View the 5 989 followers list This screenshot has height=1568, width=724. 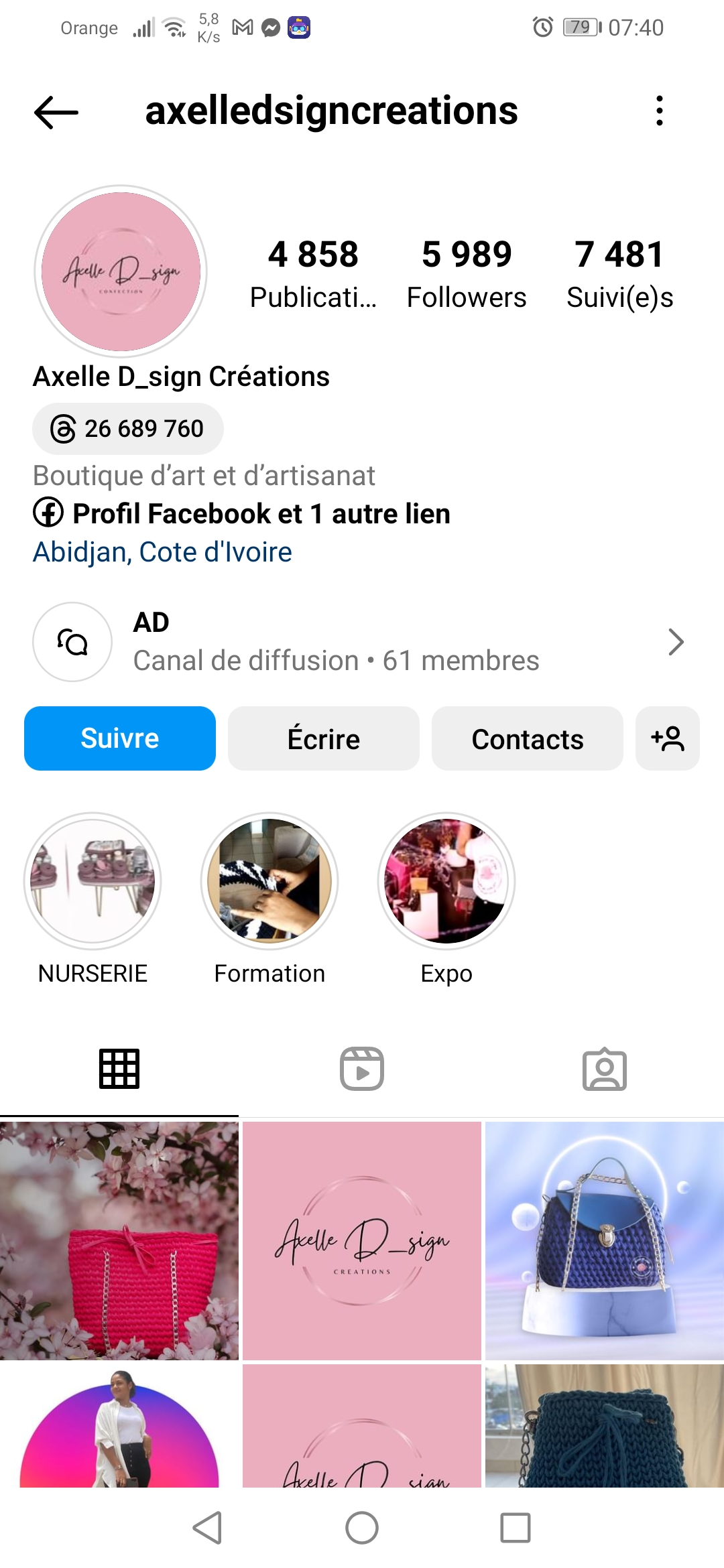pos(467,275)
